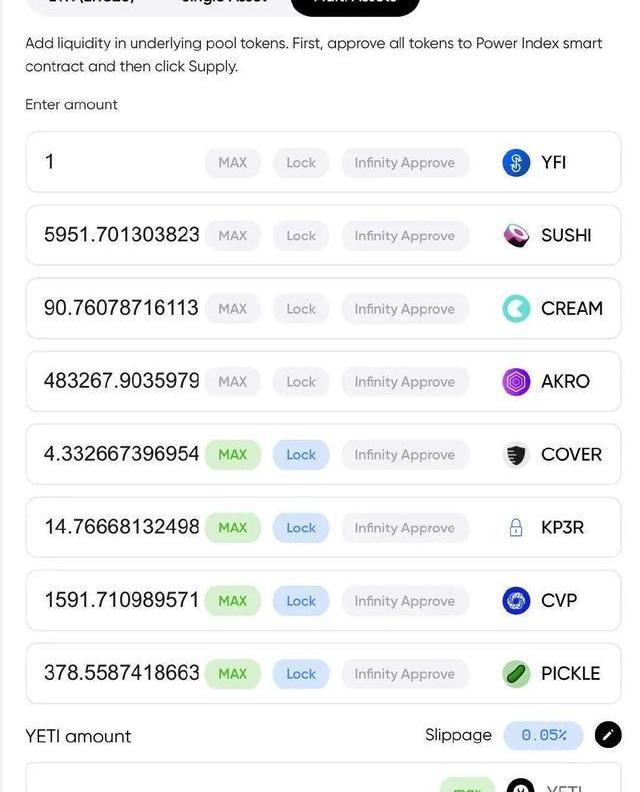Infinity Approve the AKRO token
Screen dimensions: 640x792
coord(405,381)
